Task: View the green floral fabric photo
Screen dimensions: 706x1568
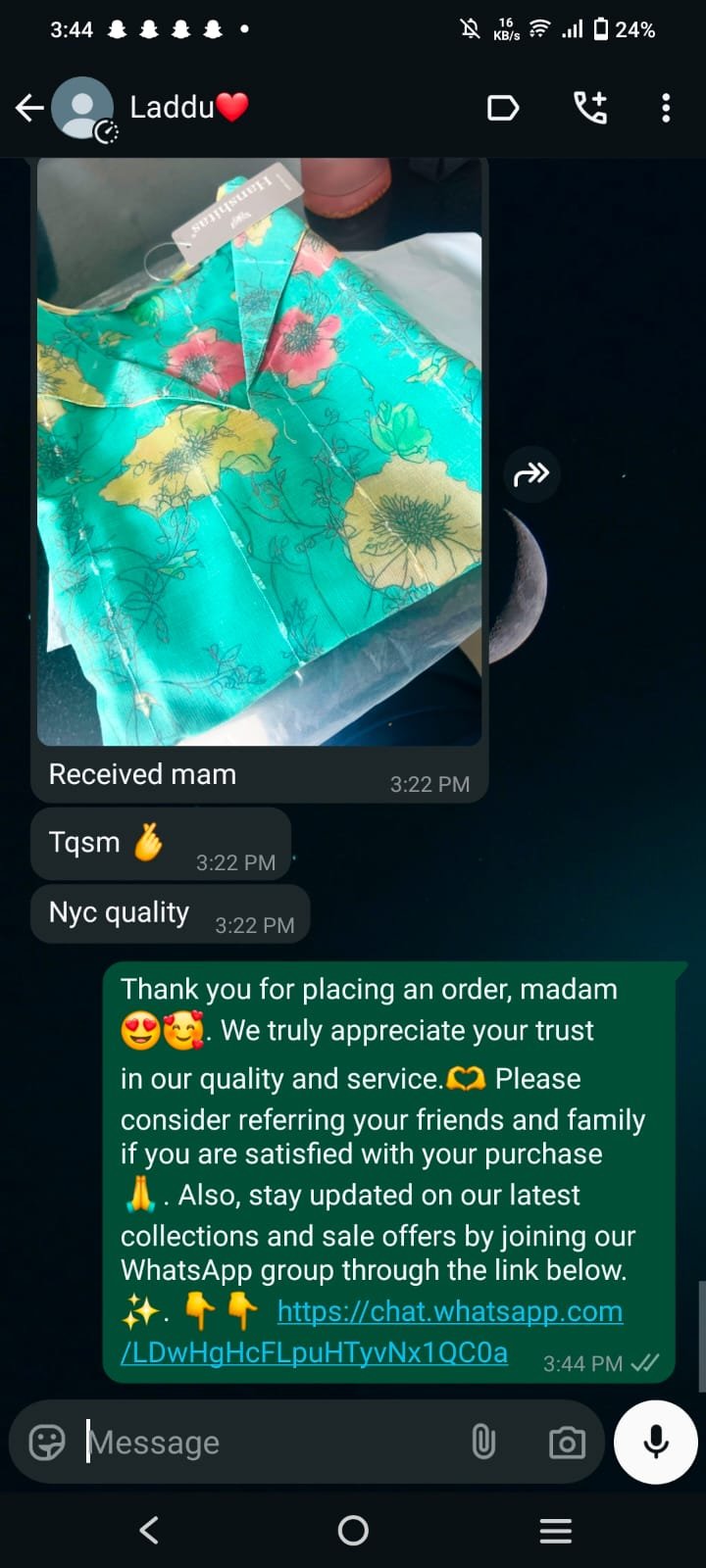Action: tap(259, 452)
